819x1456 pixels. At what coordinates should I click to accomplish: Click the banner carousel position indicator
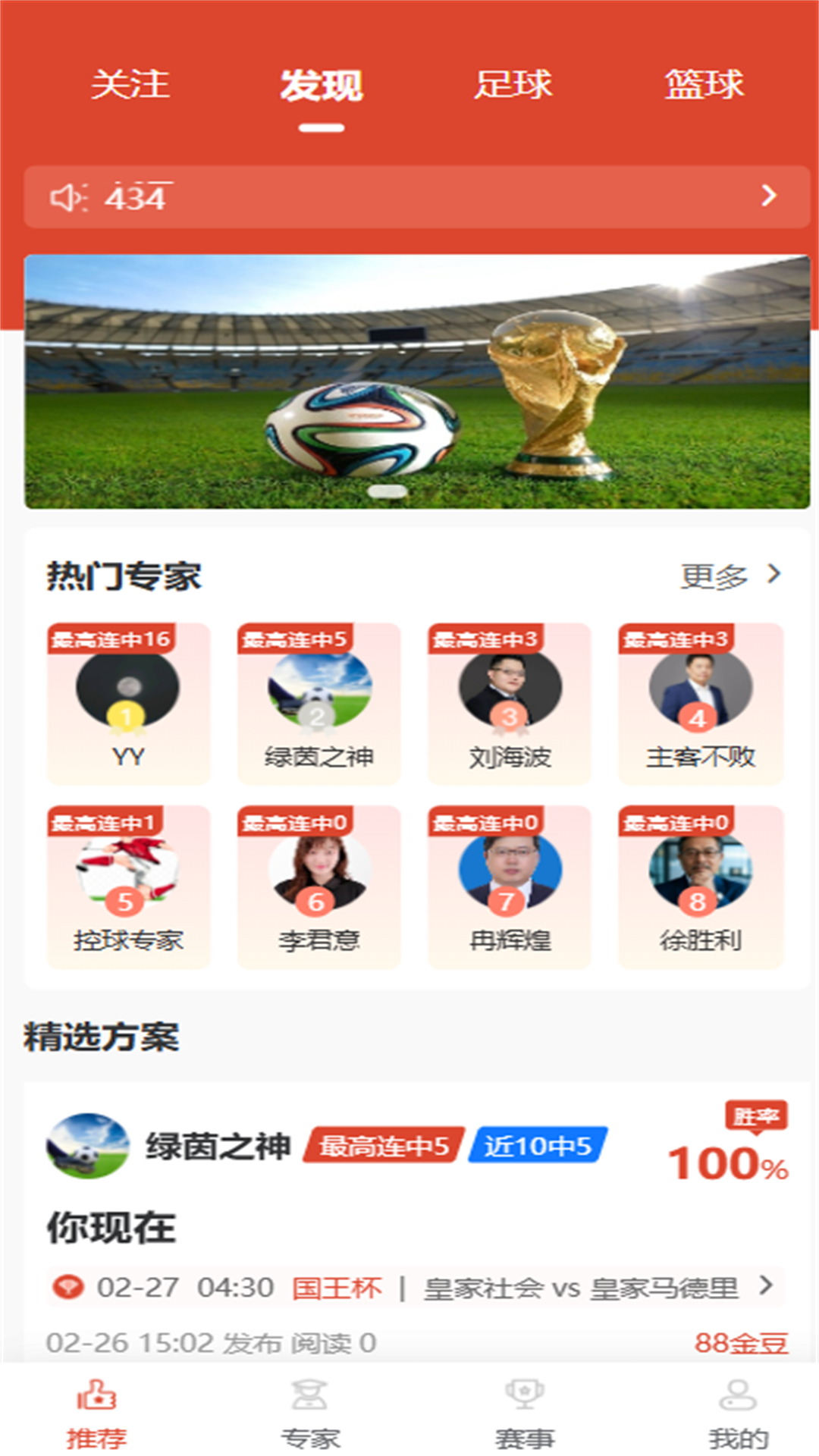tap(386, 491)
